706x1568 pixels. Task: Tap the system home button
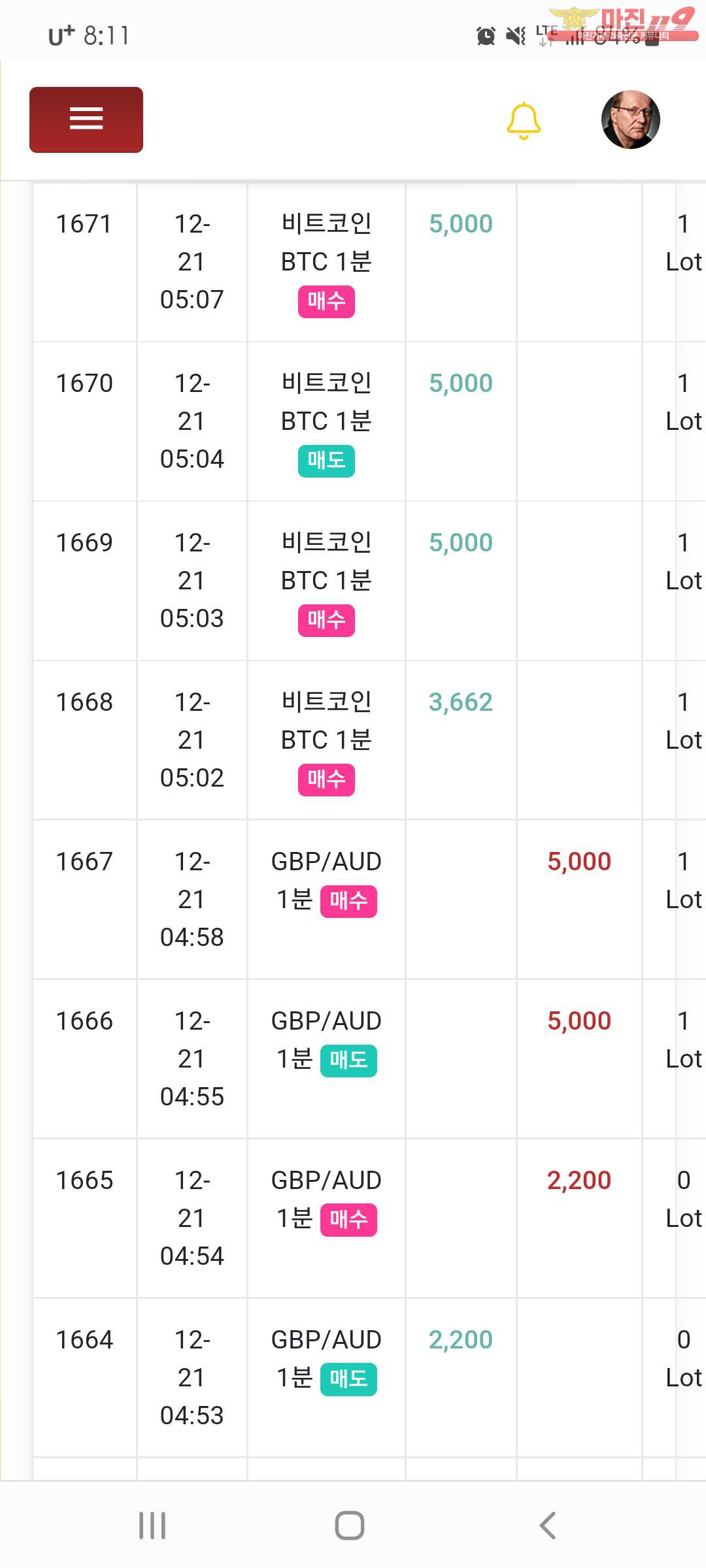350,1526
